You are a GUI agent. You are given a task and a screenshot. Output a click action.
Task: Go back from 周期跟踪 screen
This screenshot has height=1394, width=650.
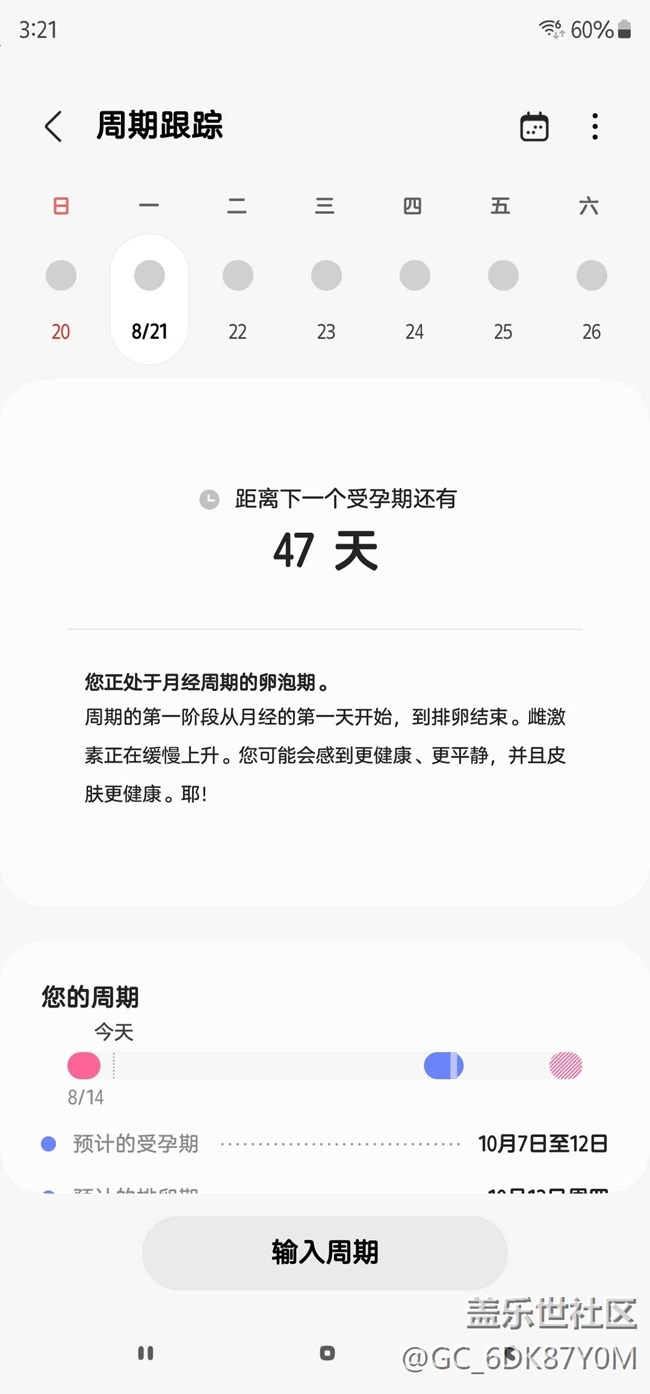point(53,126)
